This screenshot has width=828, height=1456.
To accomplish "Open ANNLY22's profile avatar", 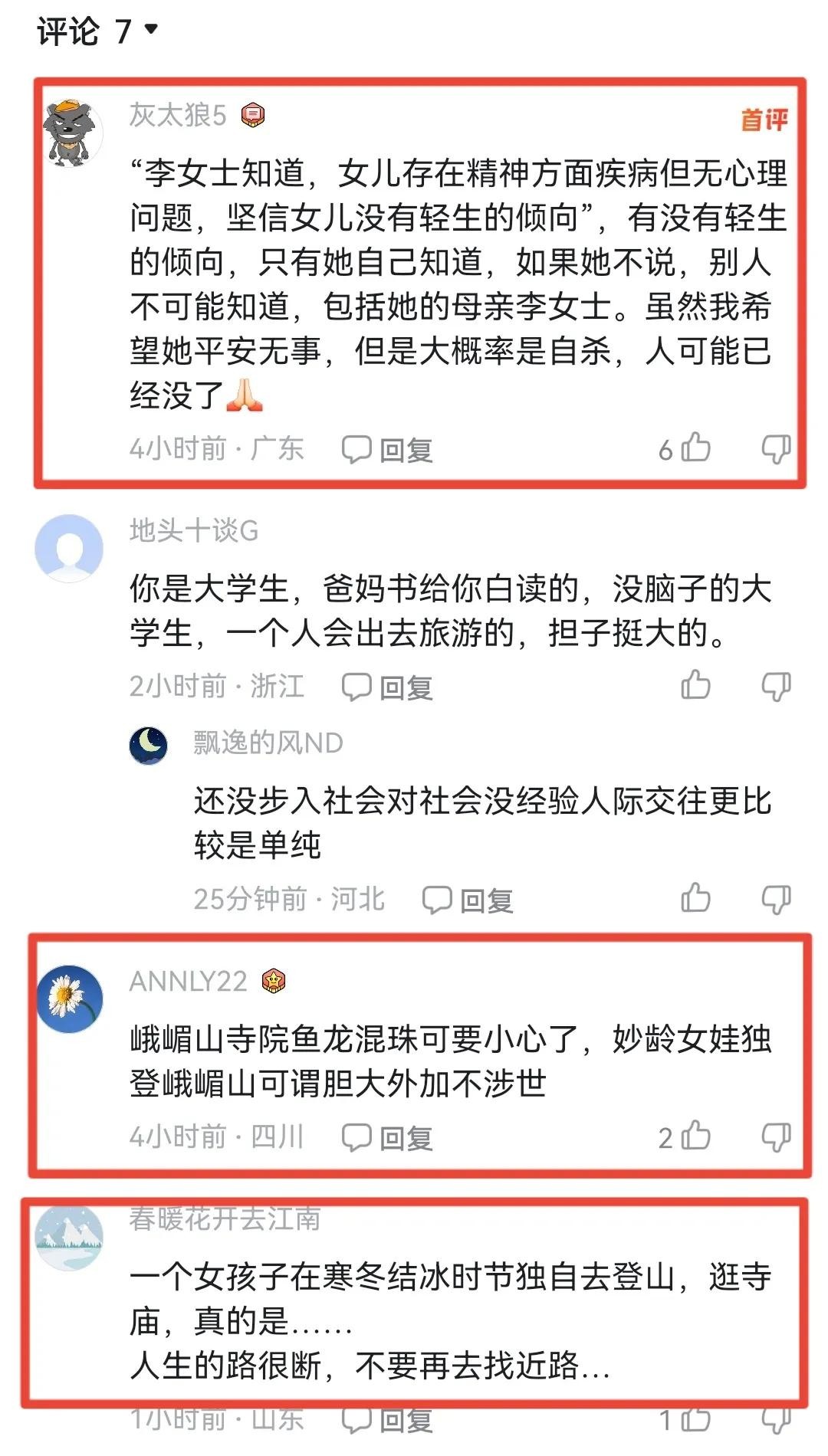I will click(x=69, y=999).
